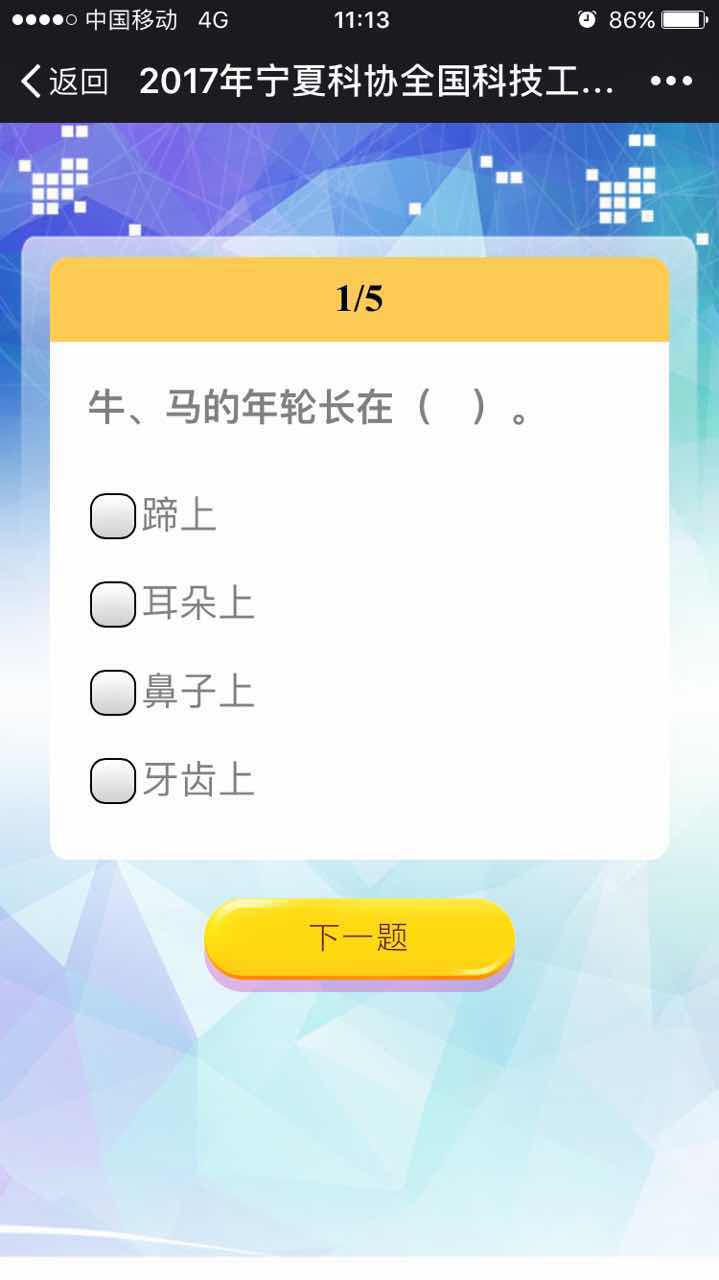719x1280 pixels.
Task: Select the answer 蹄上
Action: pyautogui.click(x=113, y=517)
